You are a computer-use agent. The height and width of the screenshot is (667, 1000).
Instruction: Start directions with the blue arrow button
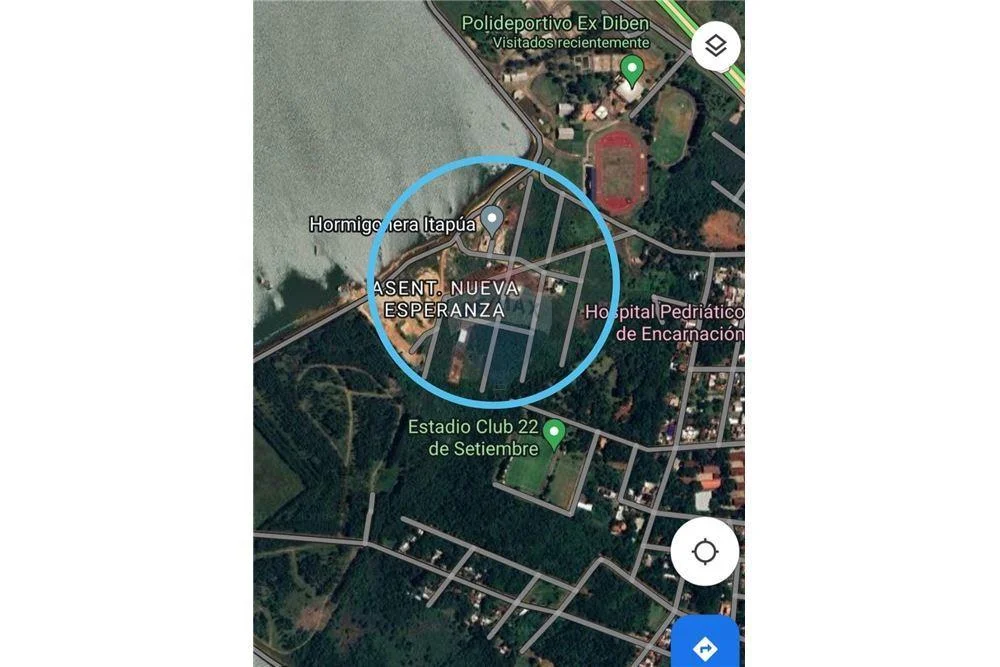pos(705,647)
